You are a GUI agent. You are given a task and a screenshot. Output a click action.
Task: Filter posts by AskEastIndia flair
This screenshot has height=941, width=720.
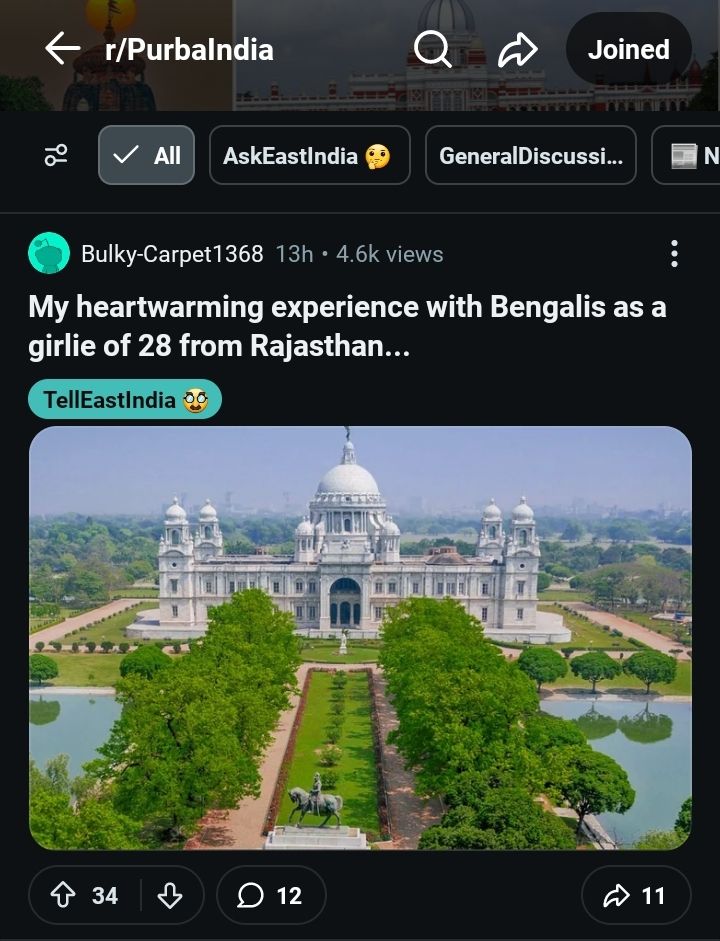309,155
